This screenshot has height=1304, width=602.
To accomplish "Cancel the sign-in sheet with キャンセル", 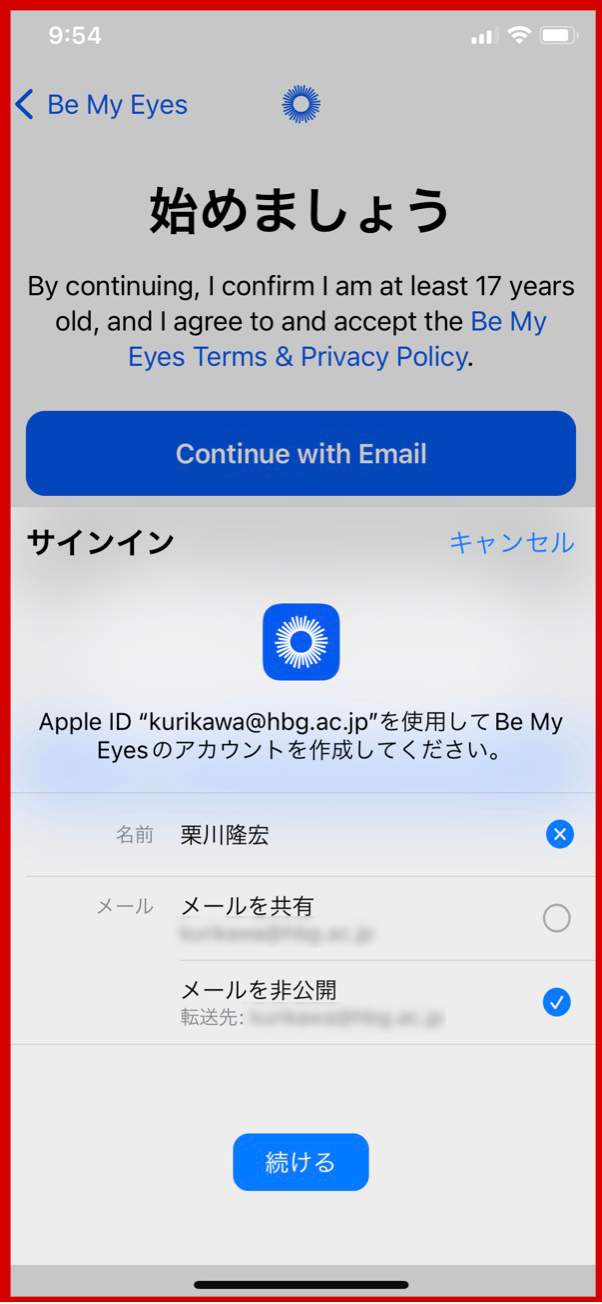I will point(511,542).
